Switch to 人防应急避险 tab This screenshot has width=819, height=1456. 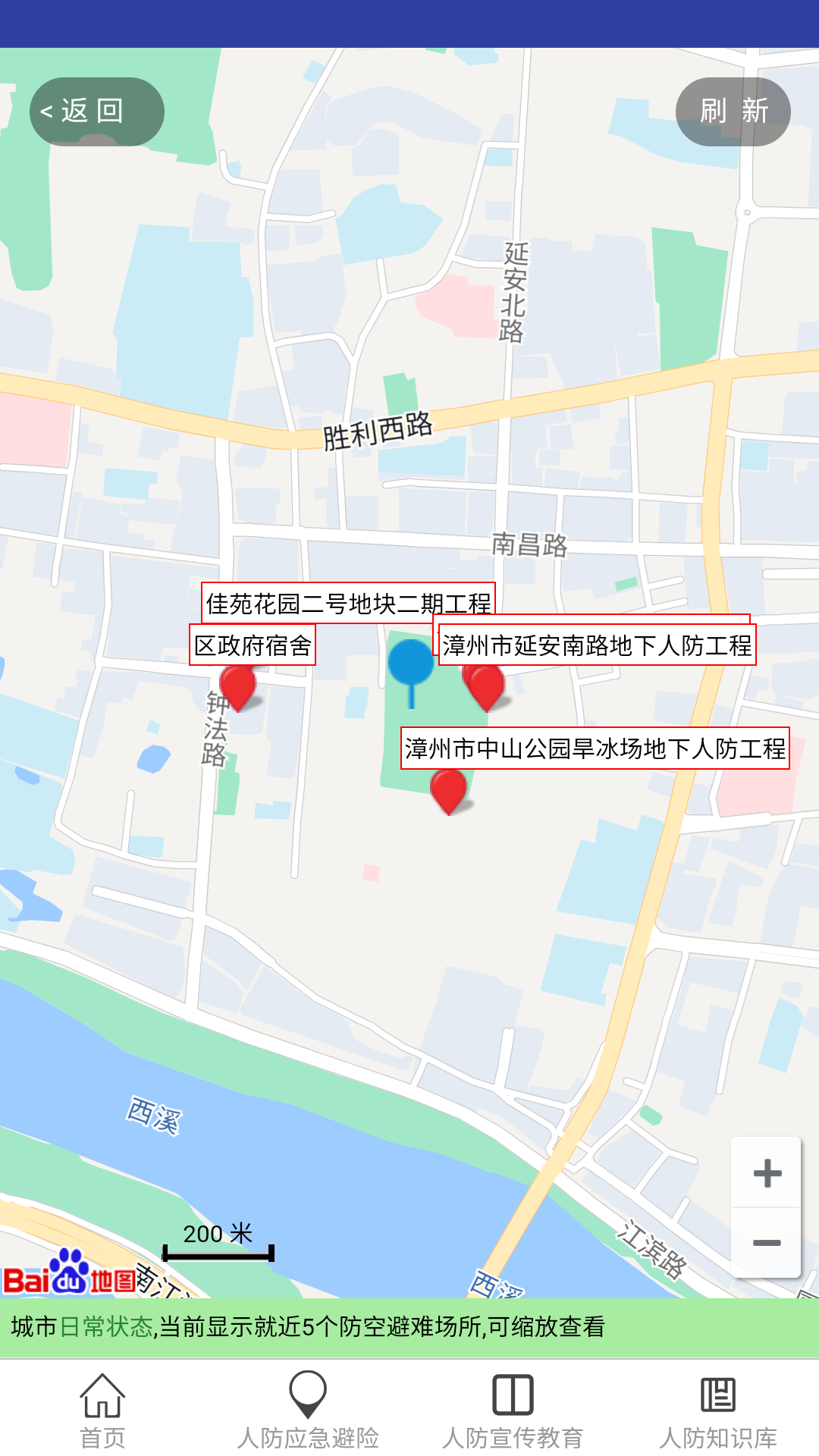307,1409
